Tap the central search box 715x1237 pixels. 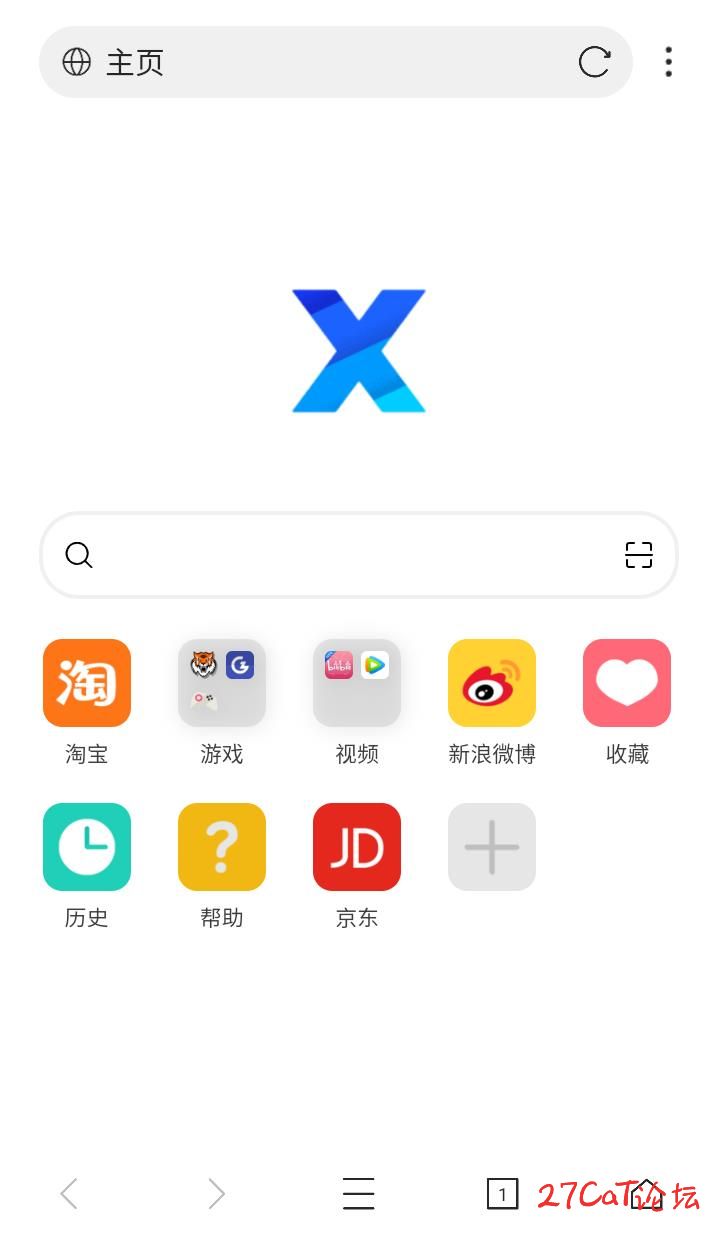pos(340,555)
